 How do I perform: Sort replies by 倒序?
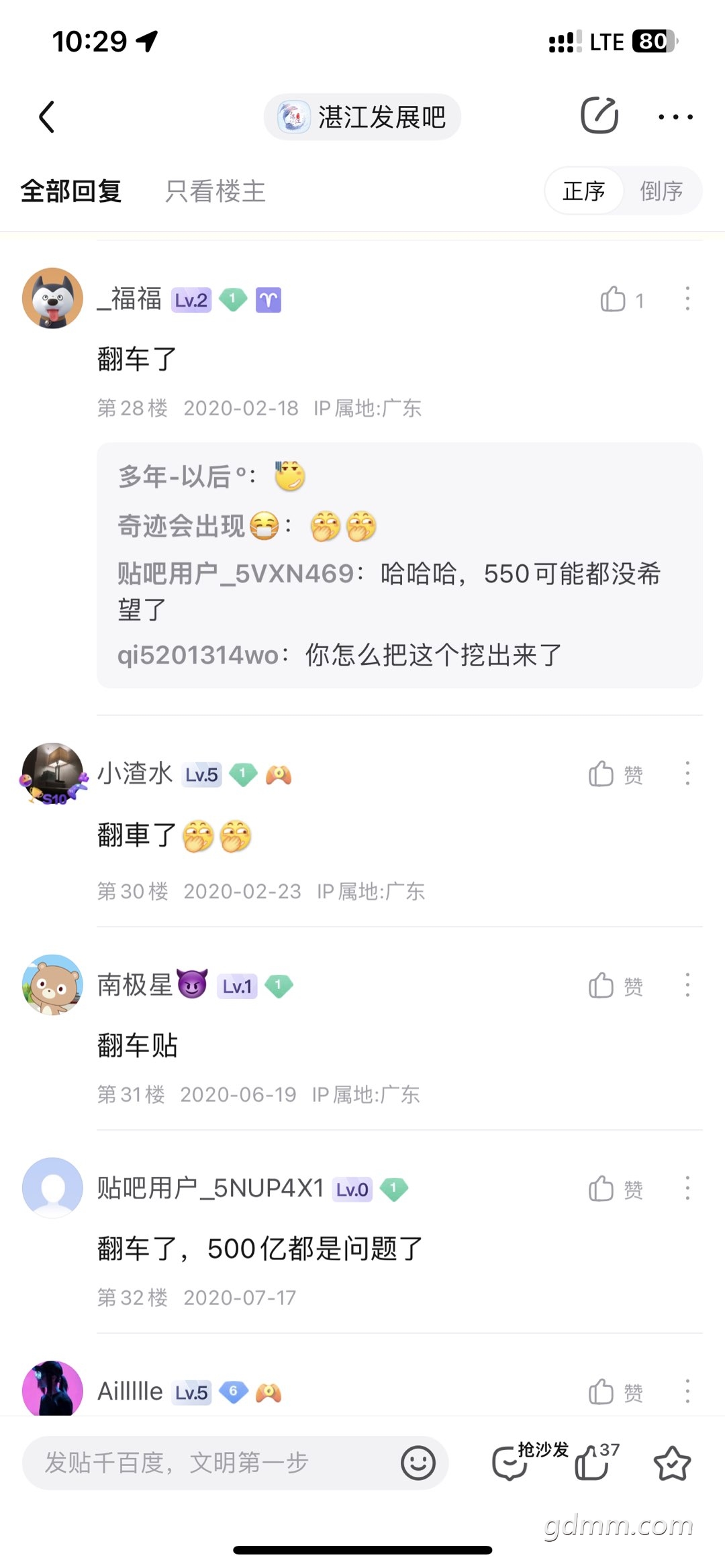point(661,191)
